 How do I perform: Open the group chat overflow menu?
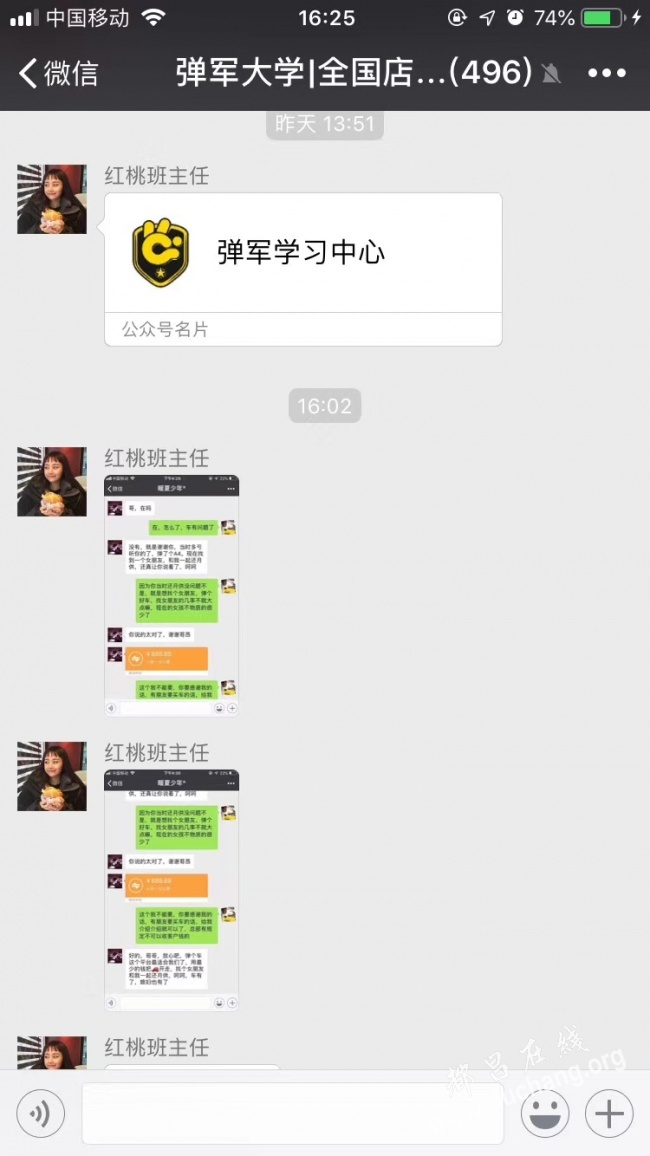pyautogui.click(x=606, y=73)
